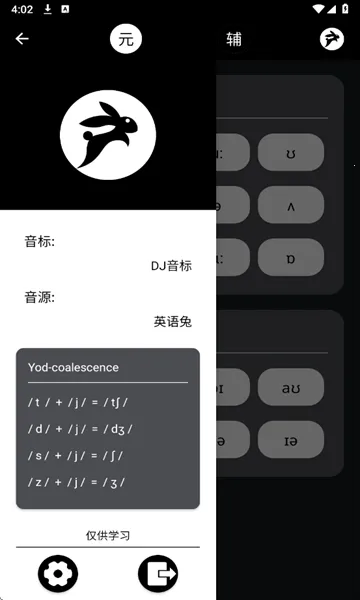Play the aʊ diphthong

point(291,387)
